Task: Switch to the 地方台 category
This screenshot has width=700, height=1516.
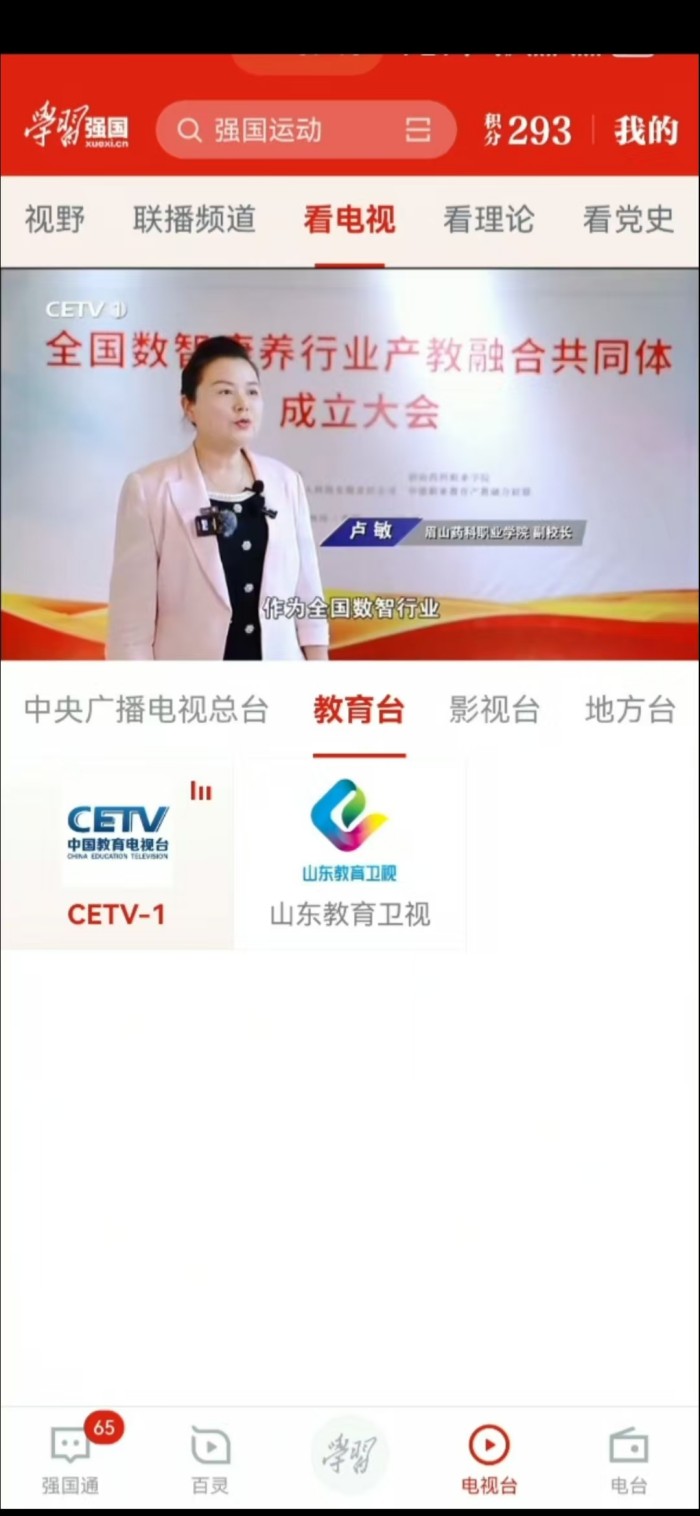Action: (x=630, y=710)
